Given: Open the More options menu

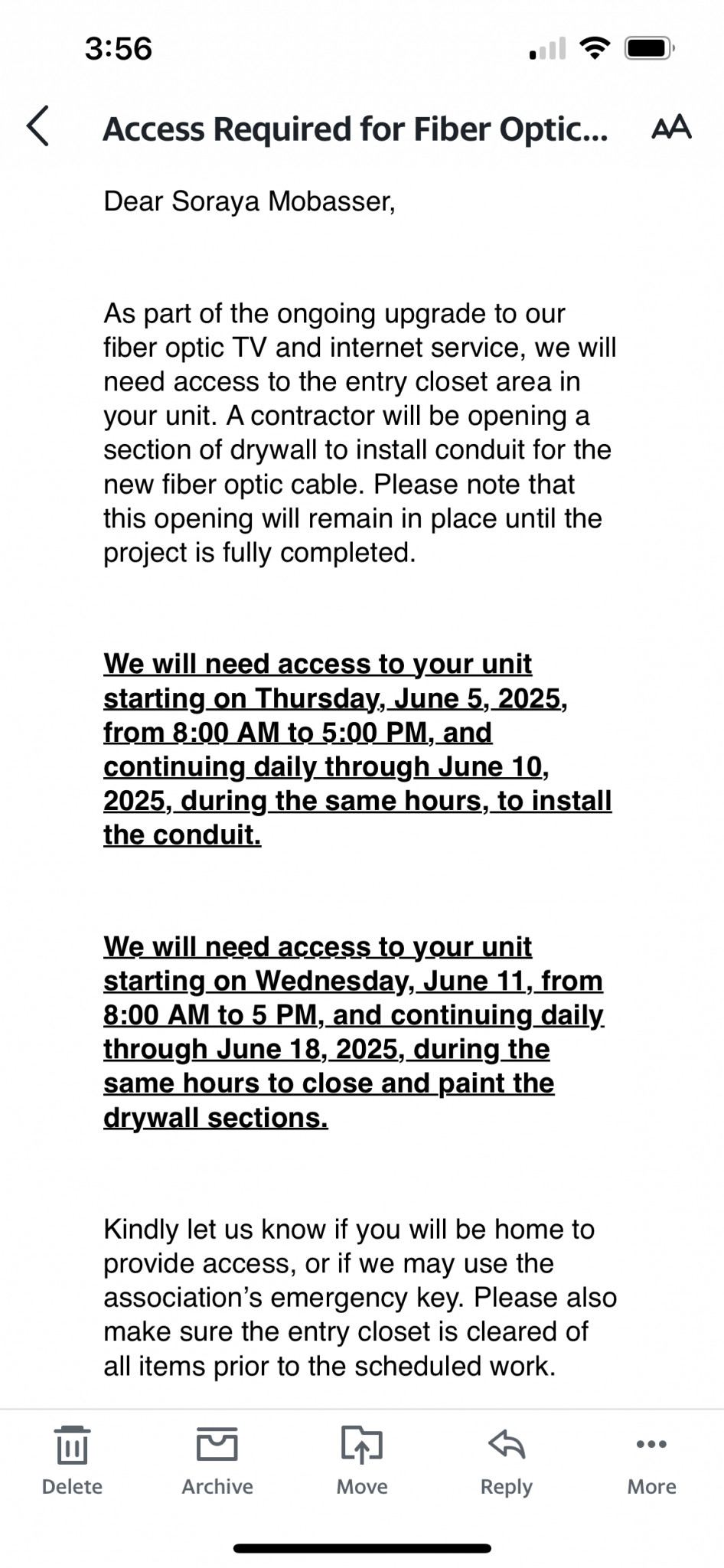Looking at the screenshot, I should point(651,1461).
